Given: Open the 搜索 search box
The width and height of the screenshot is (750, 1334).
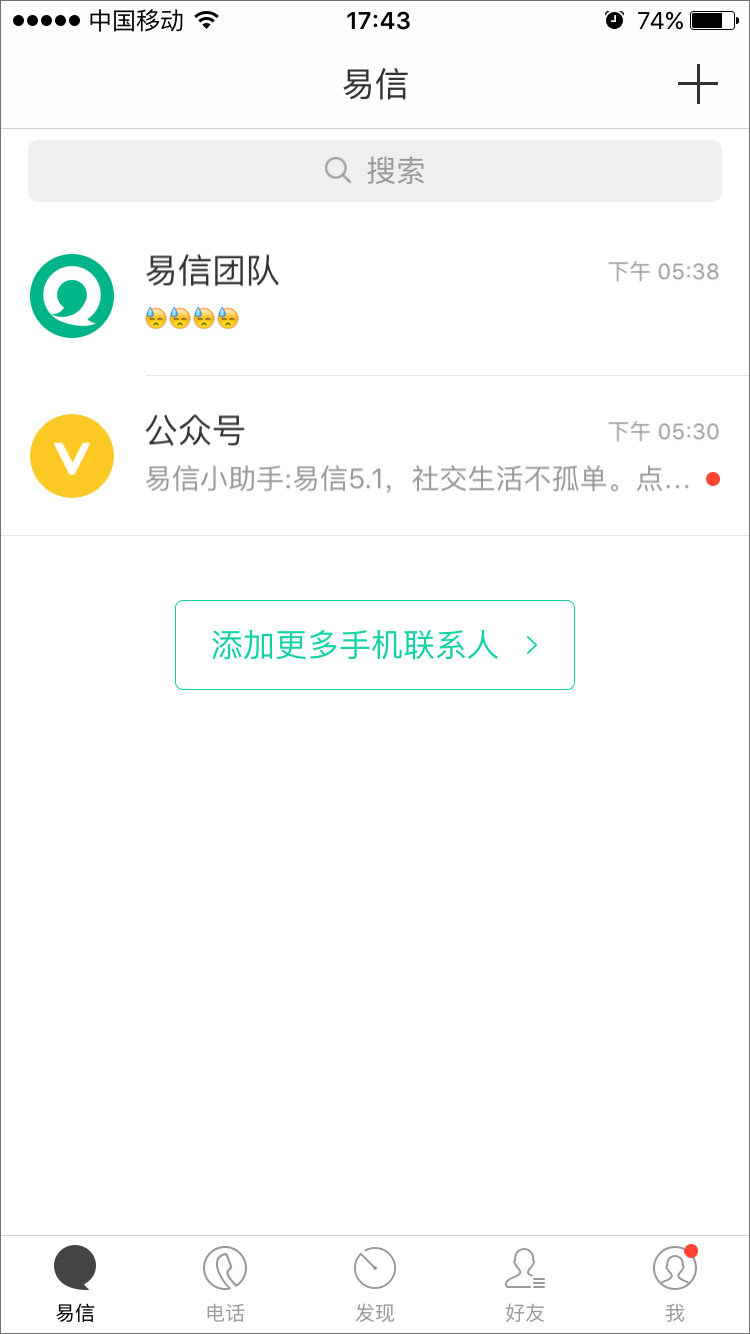Looking at the screenshot, I should [x=375, y=171].
